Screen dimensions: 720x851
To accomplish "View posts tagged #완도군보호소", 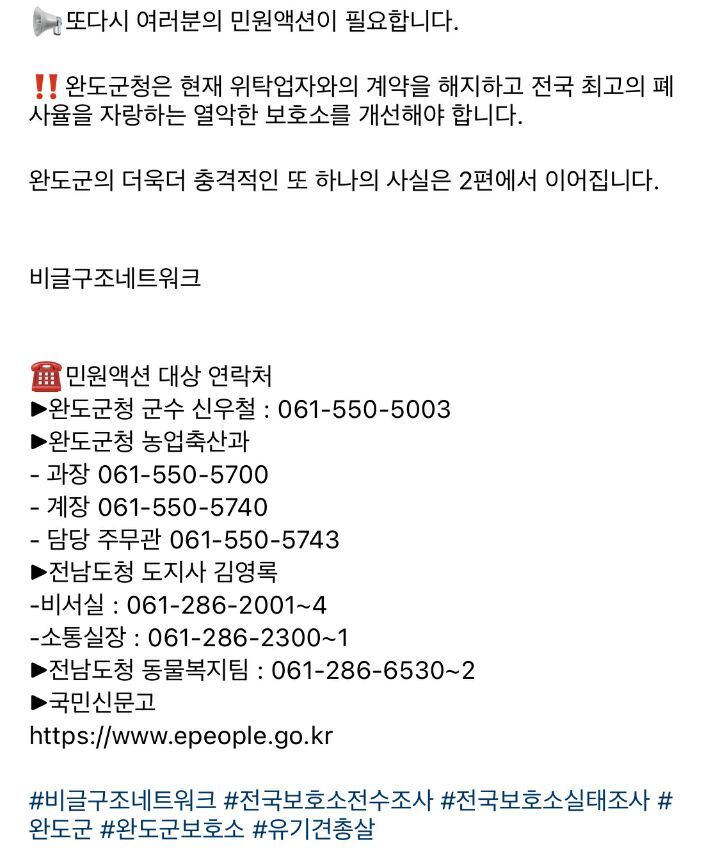I will 173,829.
